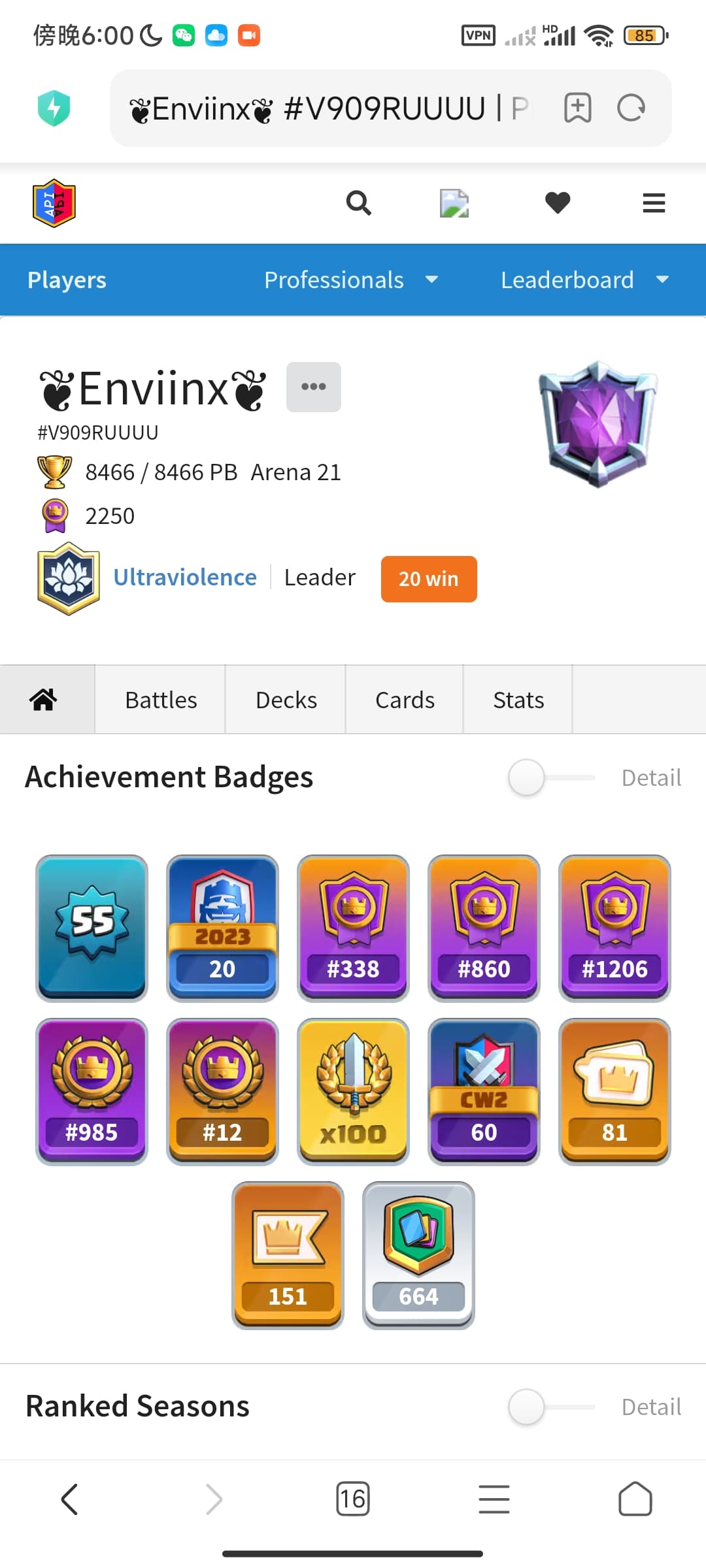The width and height of the screenshot is (706, 1568).
Task: Go to the Players section
Action: pyautogui.click(x=67, y=280)
